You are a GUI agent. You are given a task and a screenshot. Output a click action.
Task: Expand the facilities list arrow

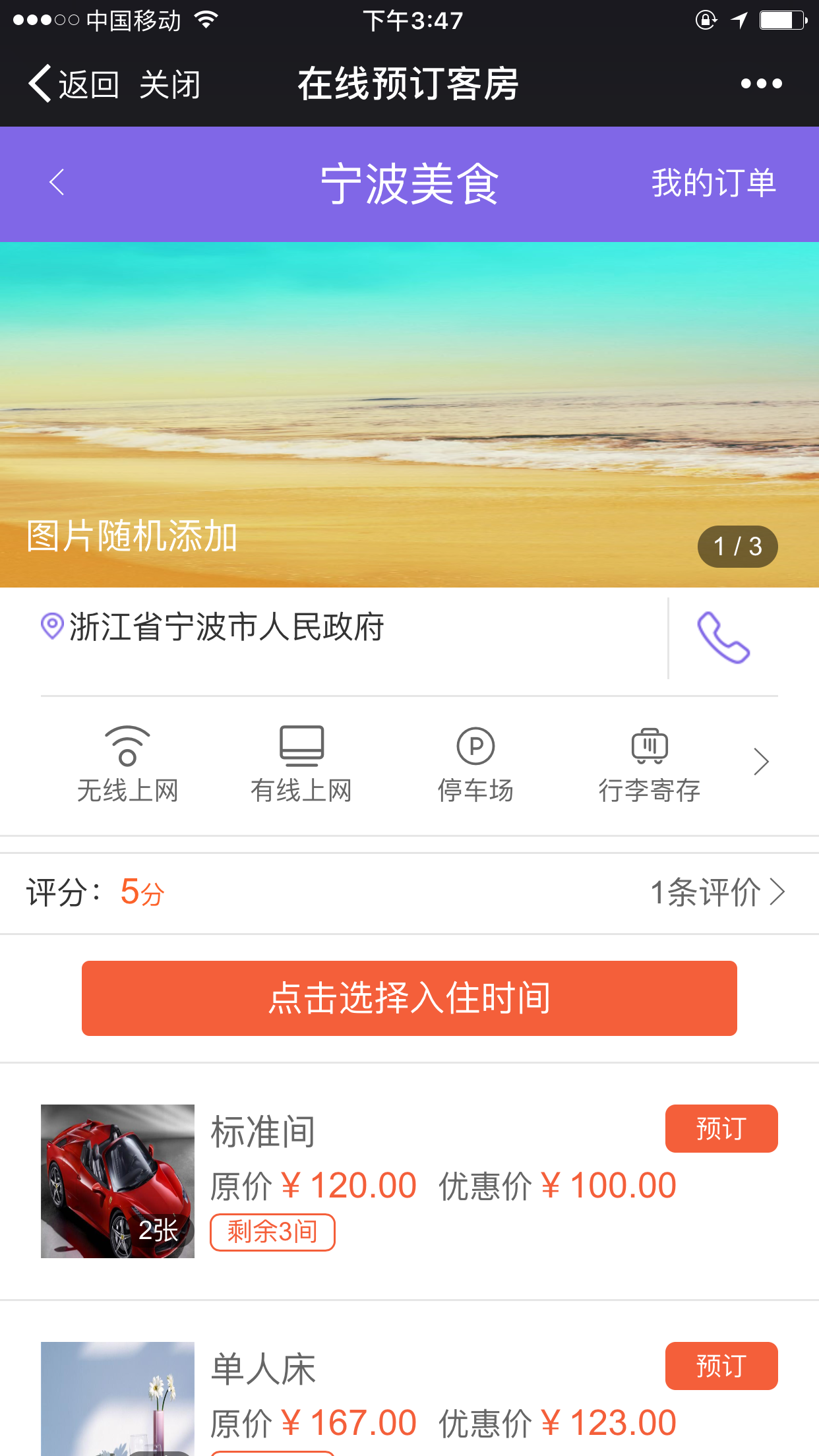pos(762,762)
